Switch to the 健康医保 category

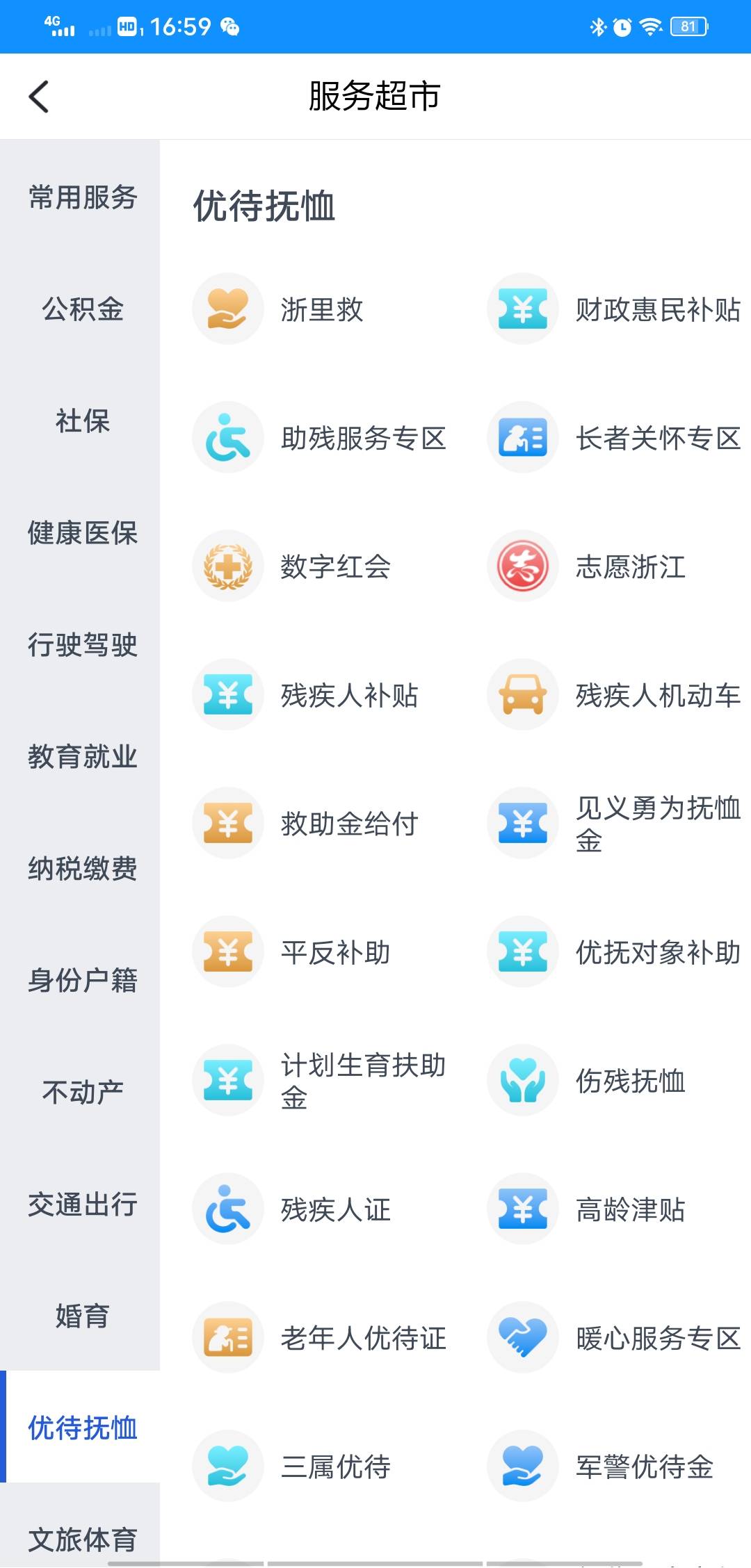[81, 534]
